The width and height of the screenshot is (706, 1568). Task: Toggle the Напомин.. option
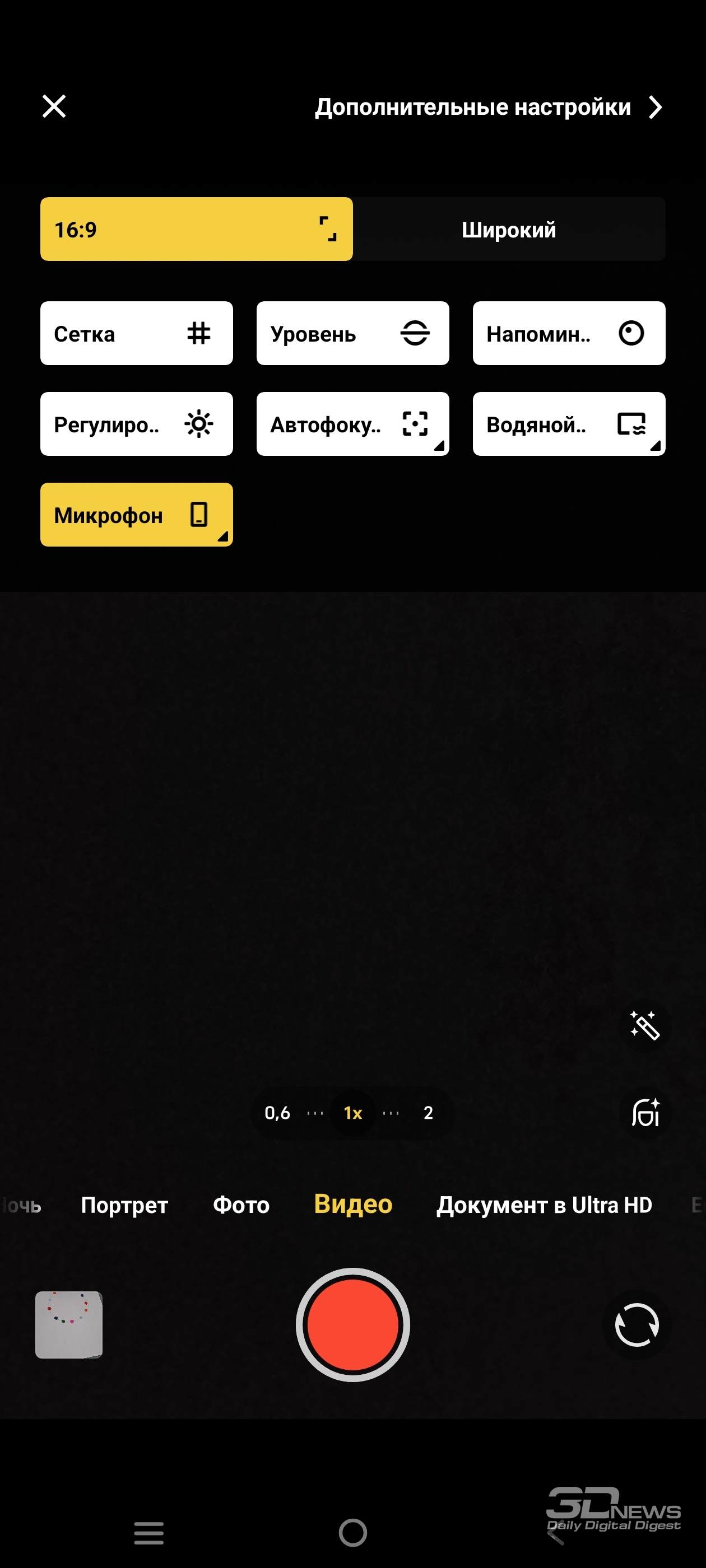(x=569, y=333)
